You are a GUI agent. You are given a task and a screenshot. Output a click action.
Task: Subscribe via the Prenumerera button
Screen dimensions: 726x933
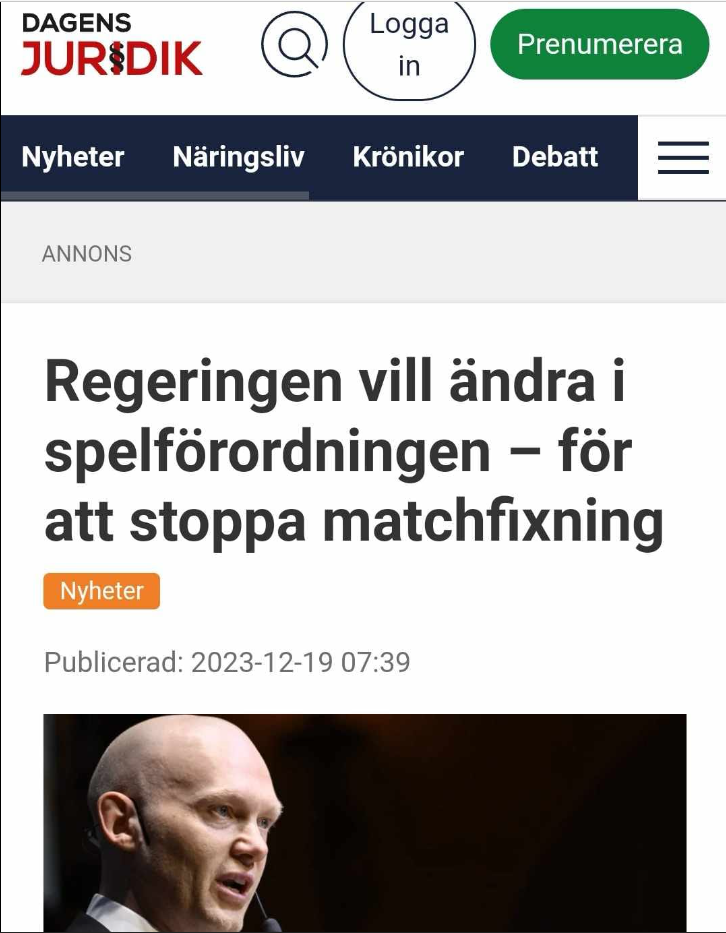pos(599,45)
